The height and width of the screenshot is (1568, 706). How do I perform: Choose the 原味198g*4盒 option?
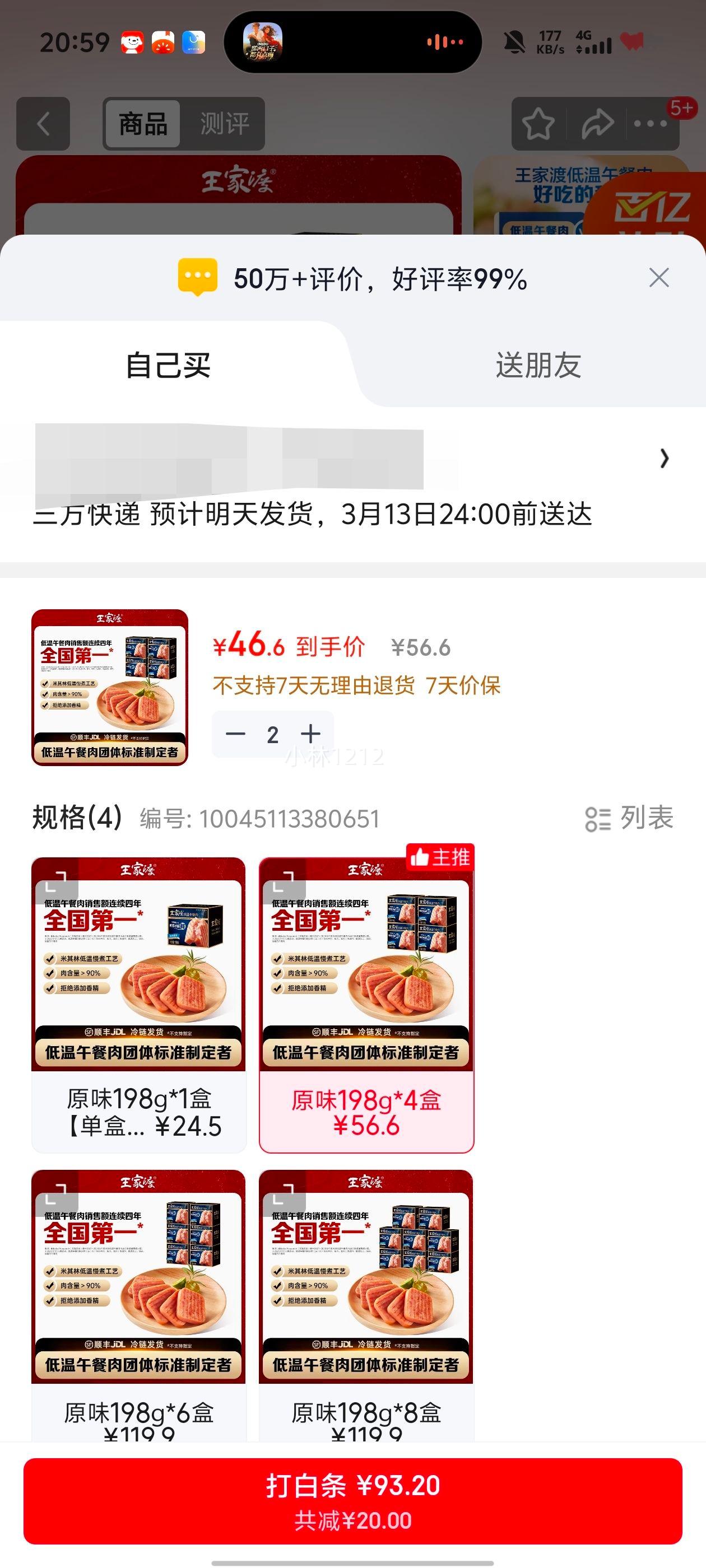point(366,1004)
